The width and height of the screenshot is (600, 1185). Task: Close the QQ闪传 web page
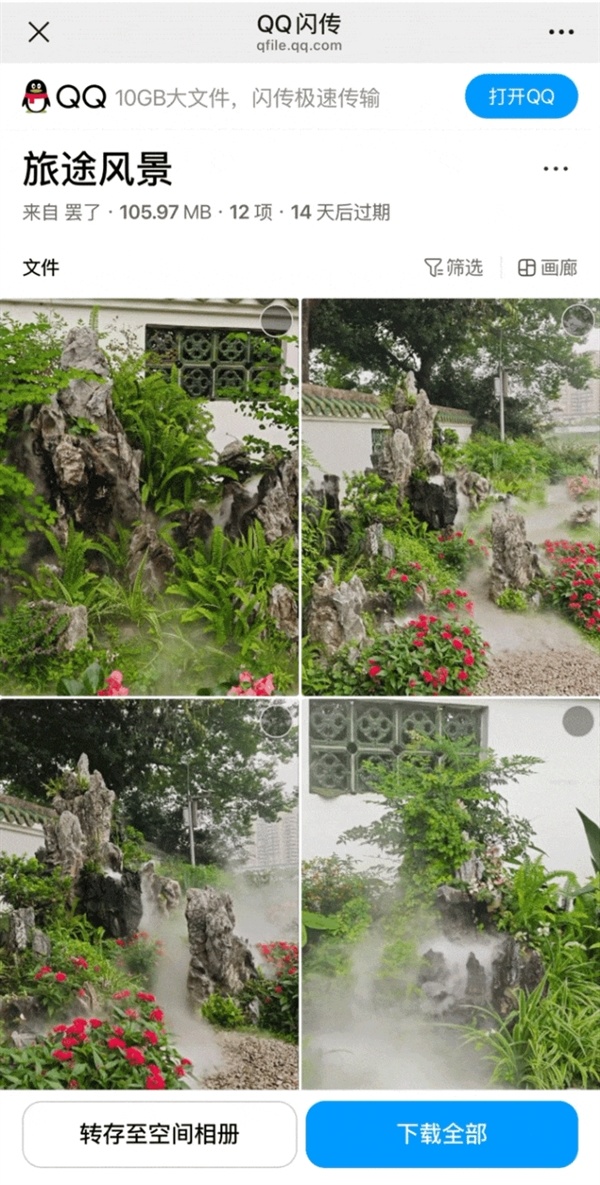(x=38, y=32)
